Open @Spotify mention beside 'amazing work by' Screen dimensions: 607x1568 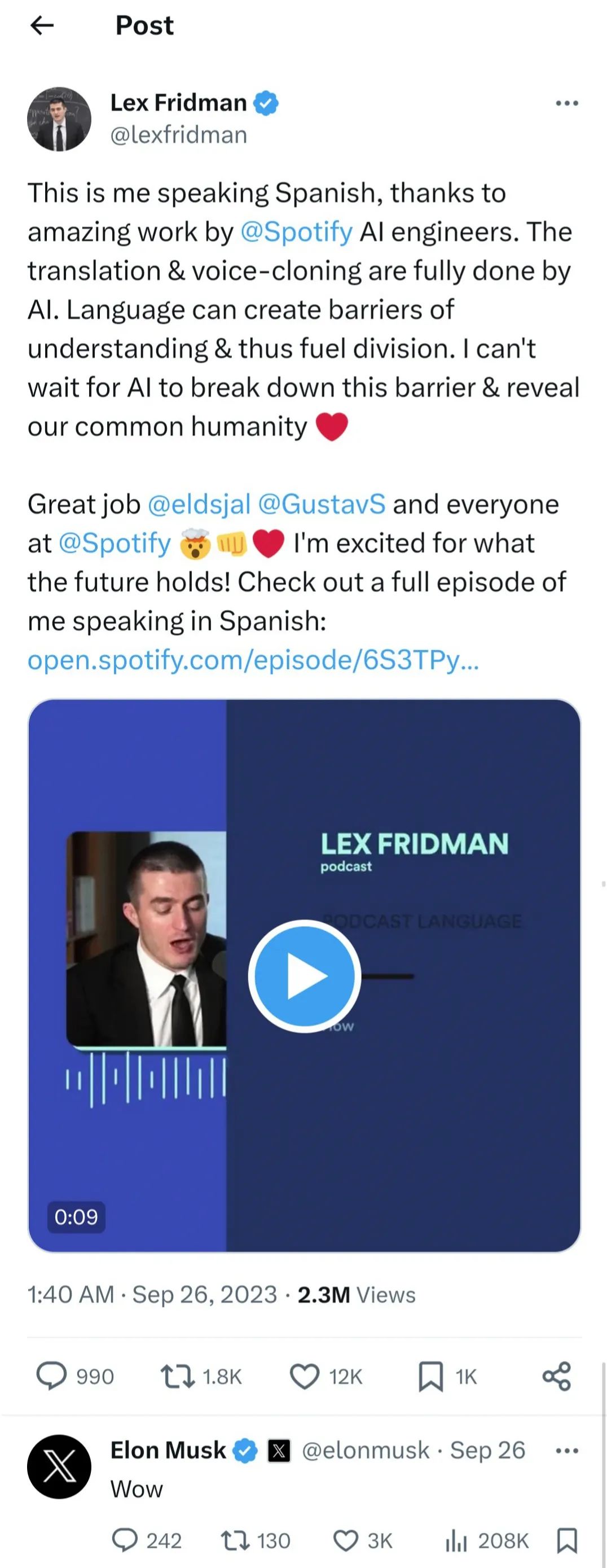click(296, 232)
